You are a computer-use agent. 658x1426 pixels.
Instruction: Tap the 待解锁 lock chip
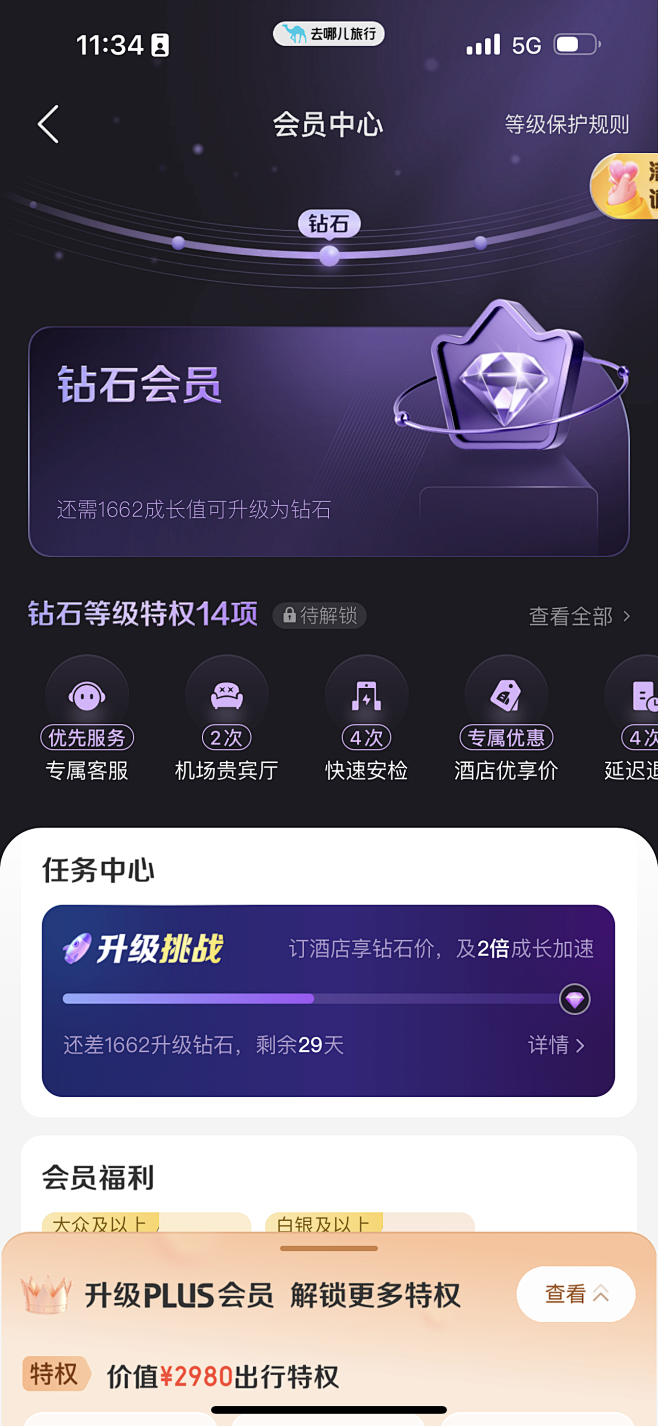coord(320,616)
